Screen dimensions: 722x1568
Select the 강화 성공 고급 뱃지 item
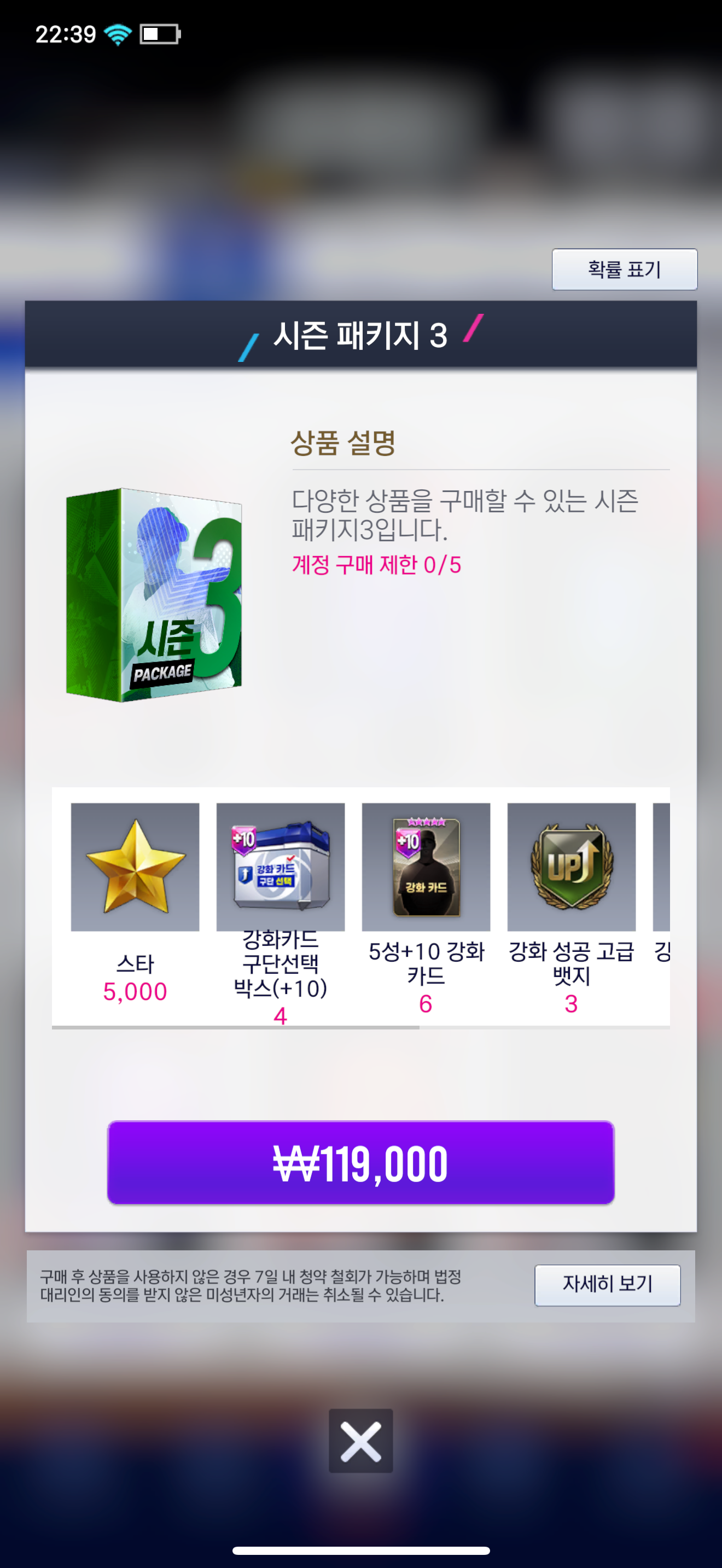point(571,867)
